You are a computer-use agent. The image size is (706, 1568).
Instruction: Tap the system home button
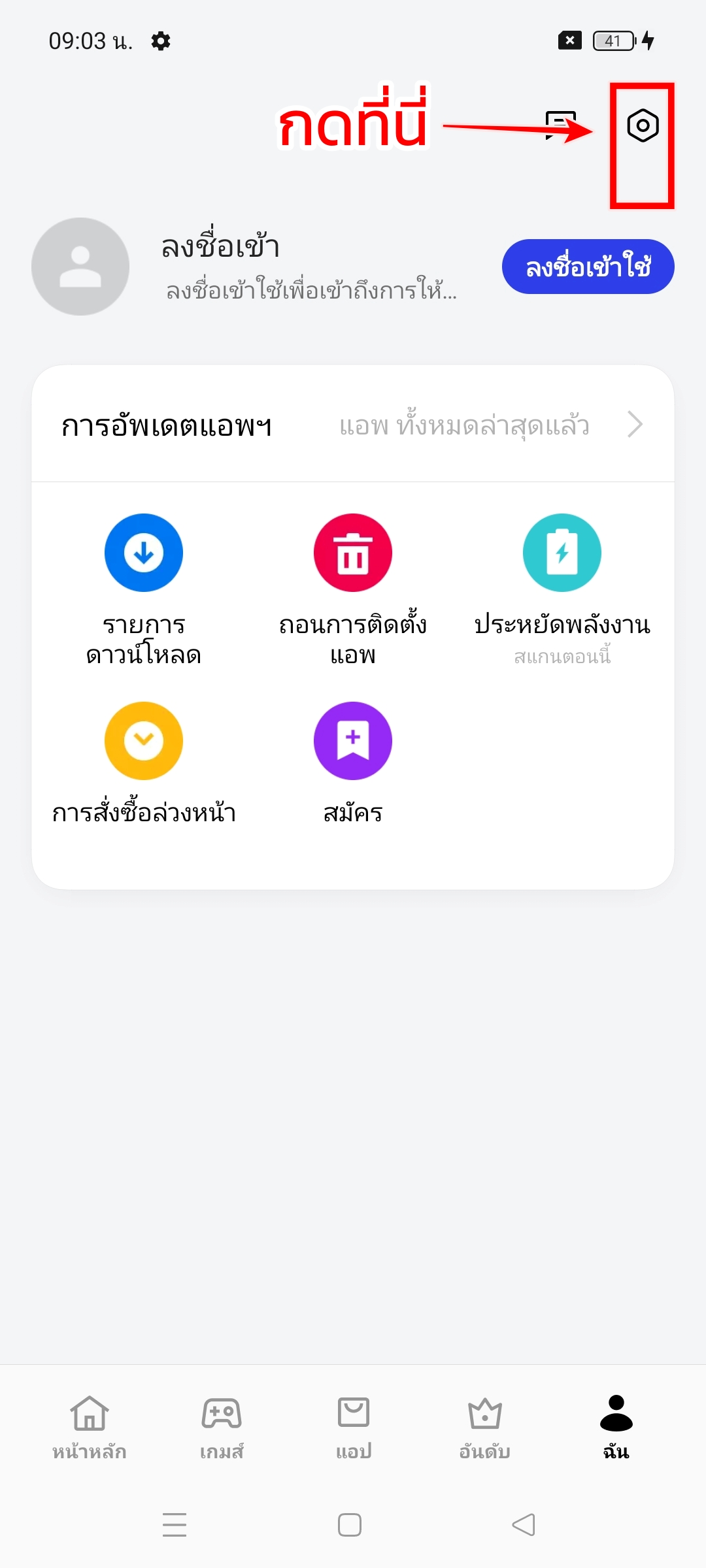tap(350, 1525)
